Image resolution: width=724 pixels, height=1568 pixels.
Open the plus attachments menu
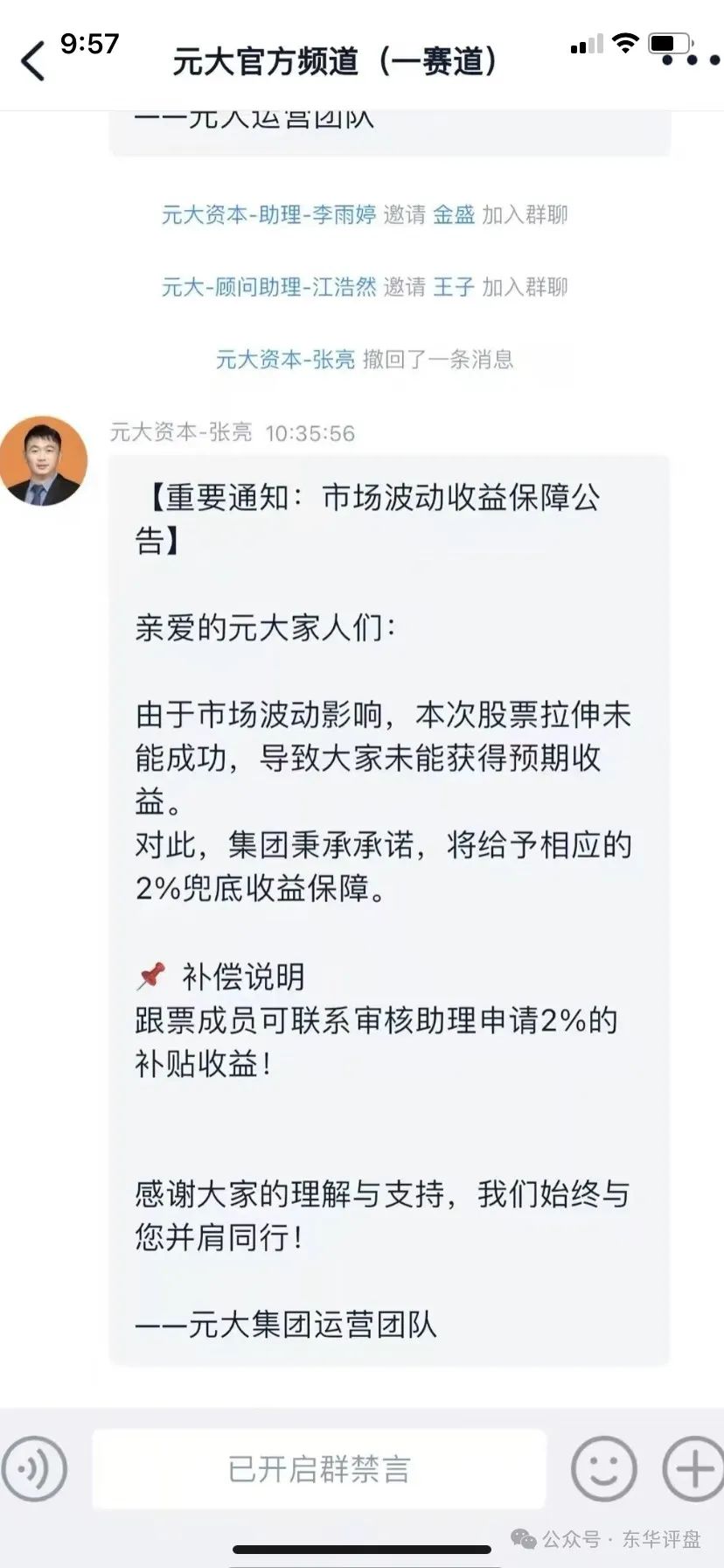tap(693, 1468)
